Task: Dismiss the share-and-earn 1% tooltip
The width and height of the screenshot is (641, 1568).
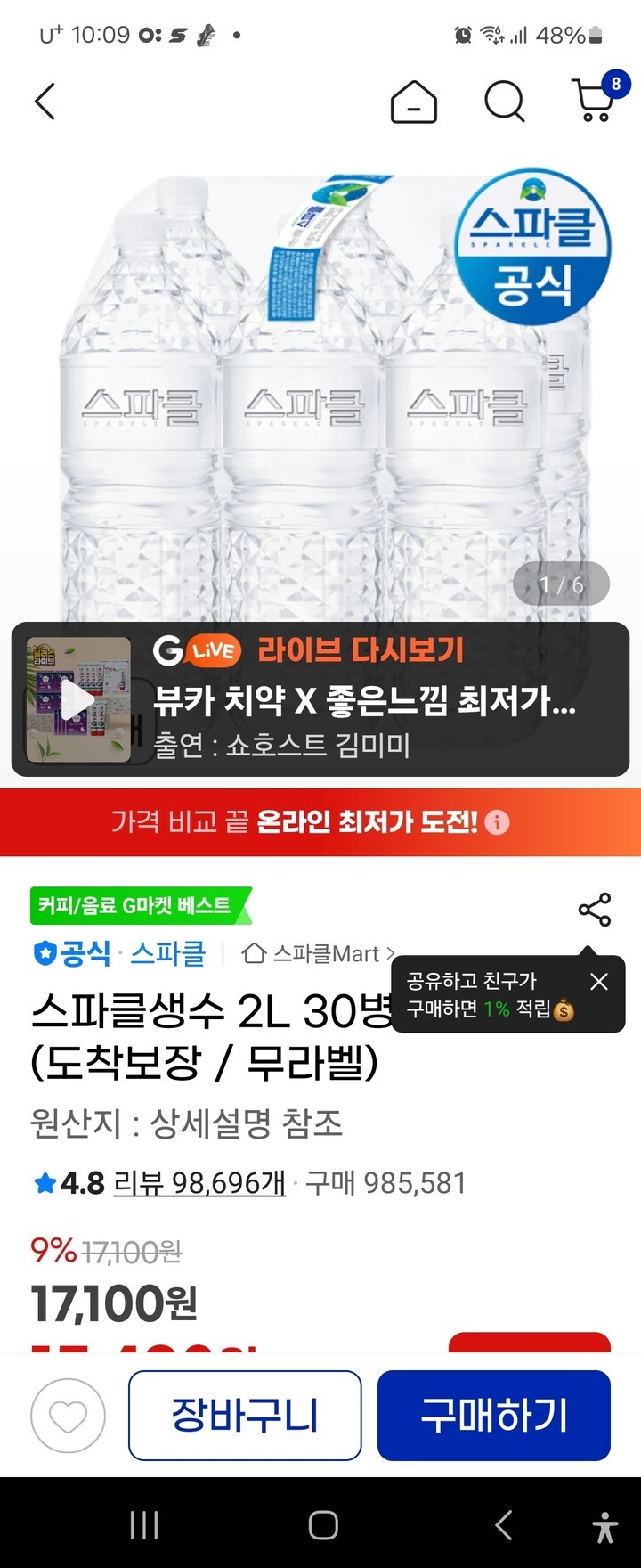Action: (599, 982)
